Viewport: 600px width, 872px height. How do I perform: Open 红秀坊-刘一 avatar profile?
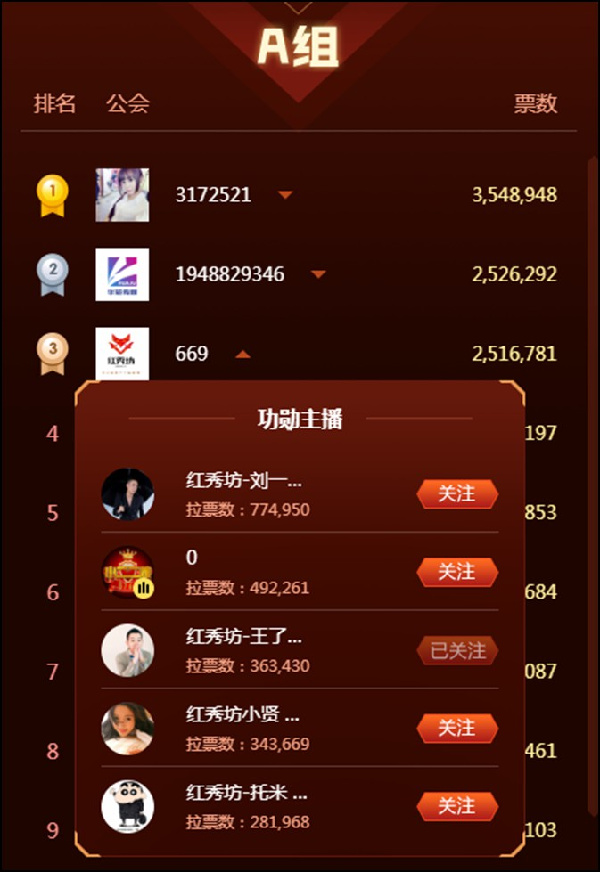(x=128, y=494)
